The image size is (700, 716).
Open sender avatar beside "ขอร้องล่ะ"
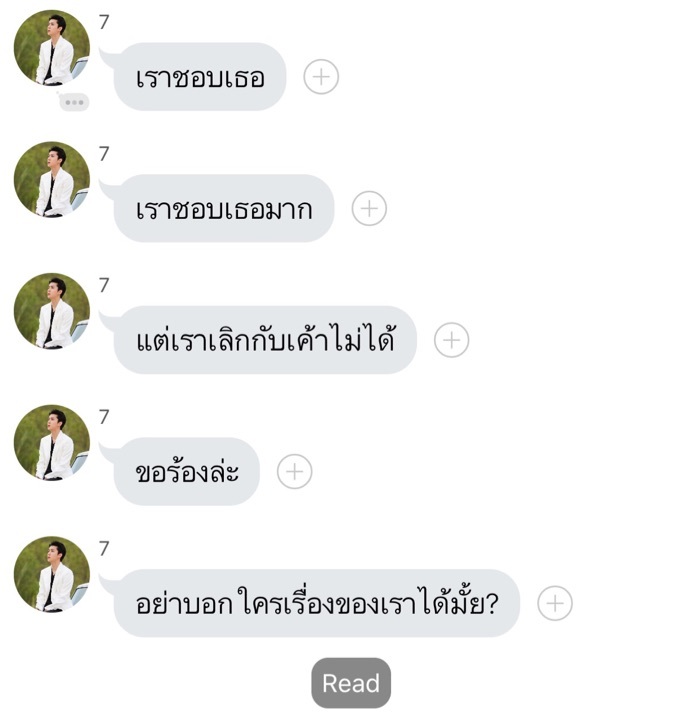52,443
